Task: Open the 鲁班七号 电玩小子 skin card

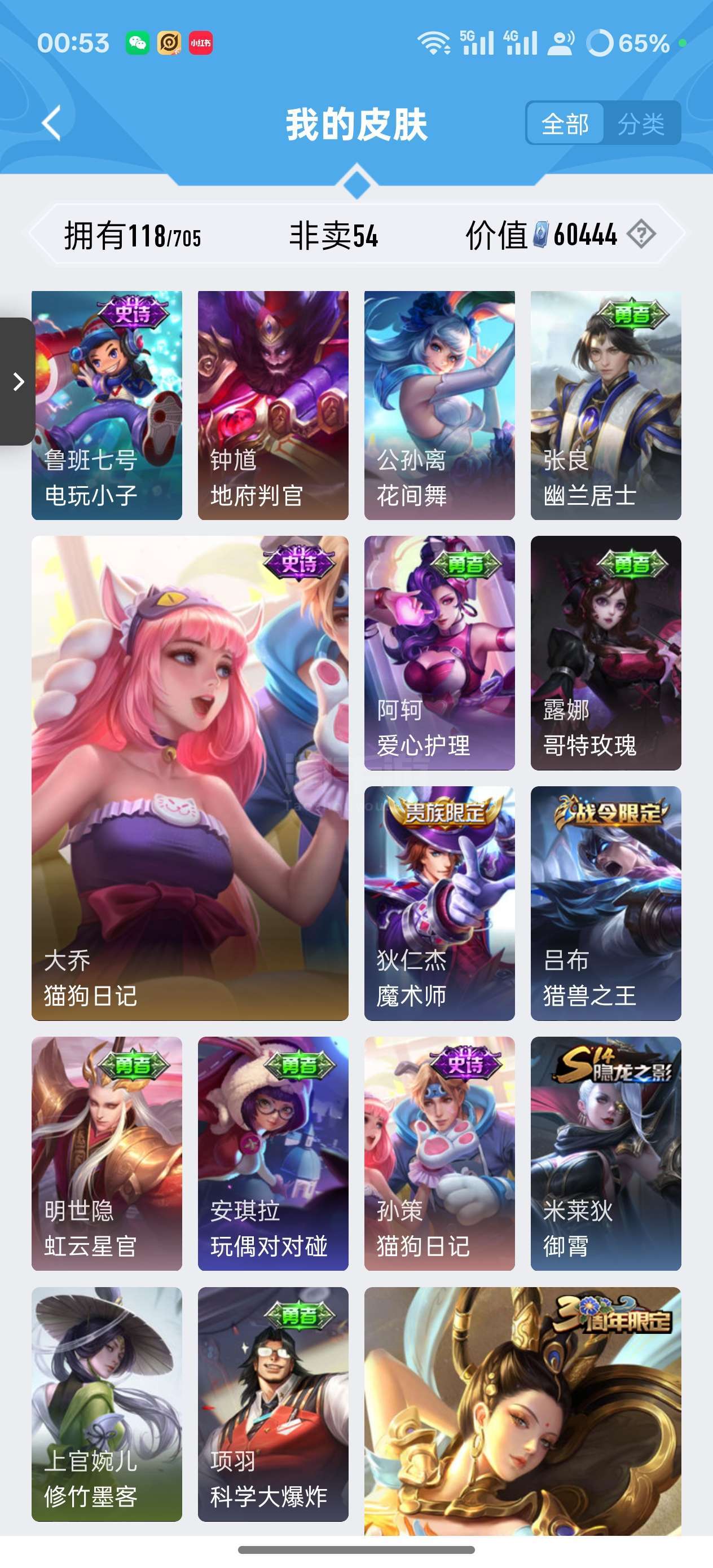Action: pos(107,406)
